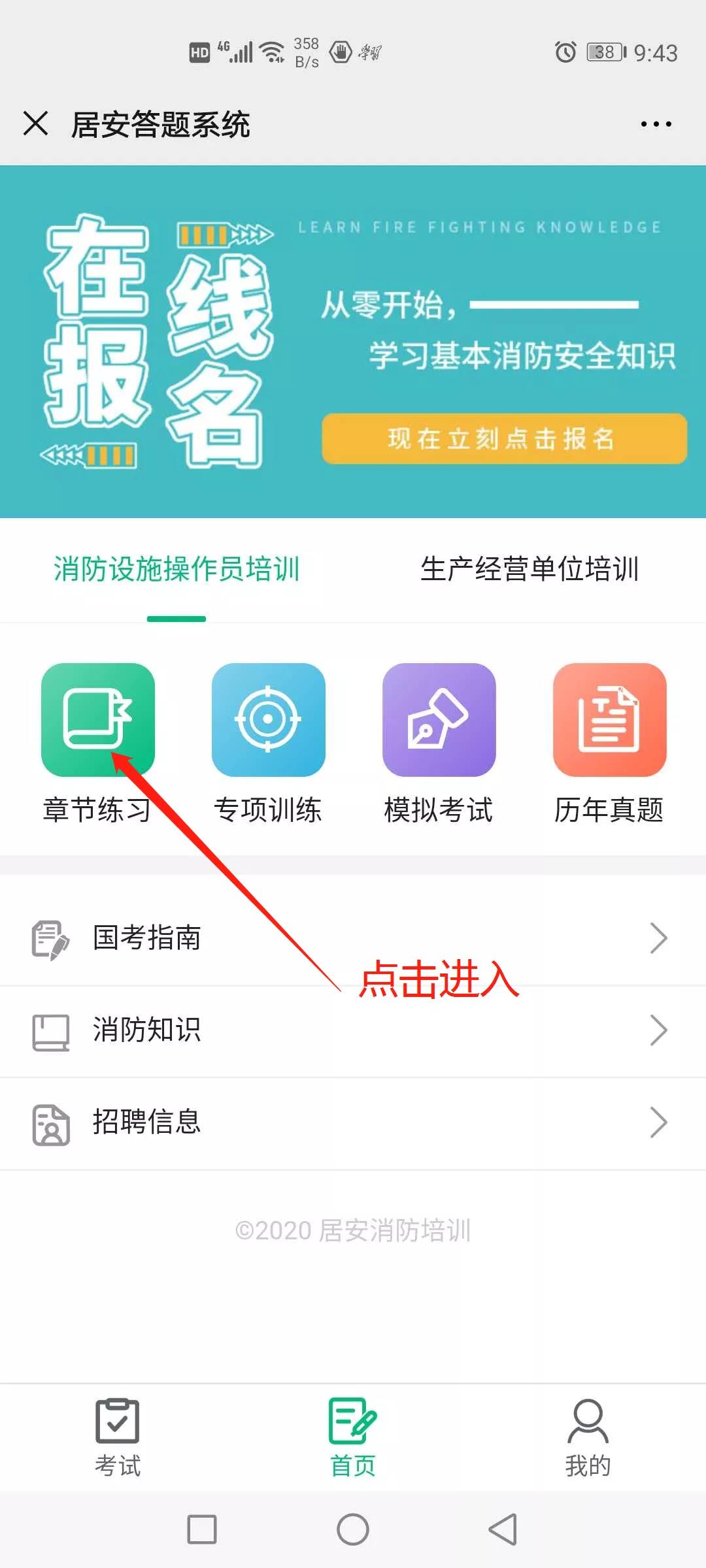This screenshot has width=706, height=1568.
Task: Open the three-dot overflow menu
Action: (x=656, y=124)
